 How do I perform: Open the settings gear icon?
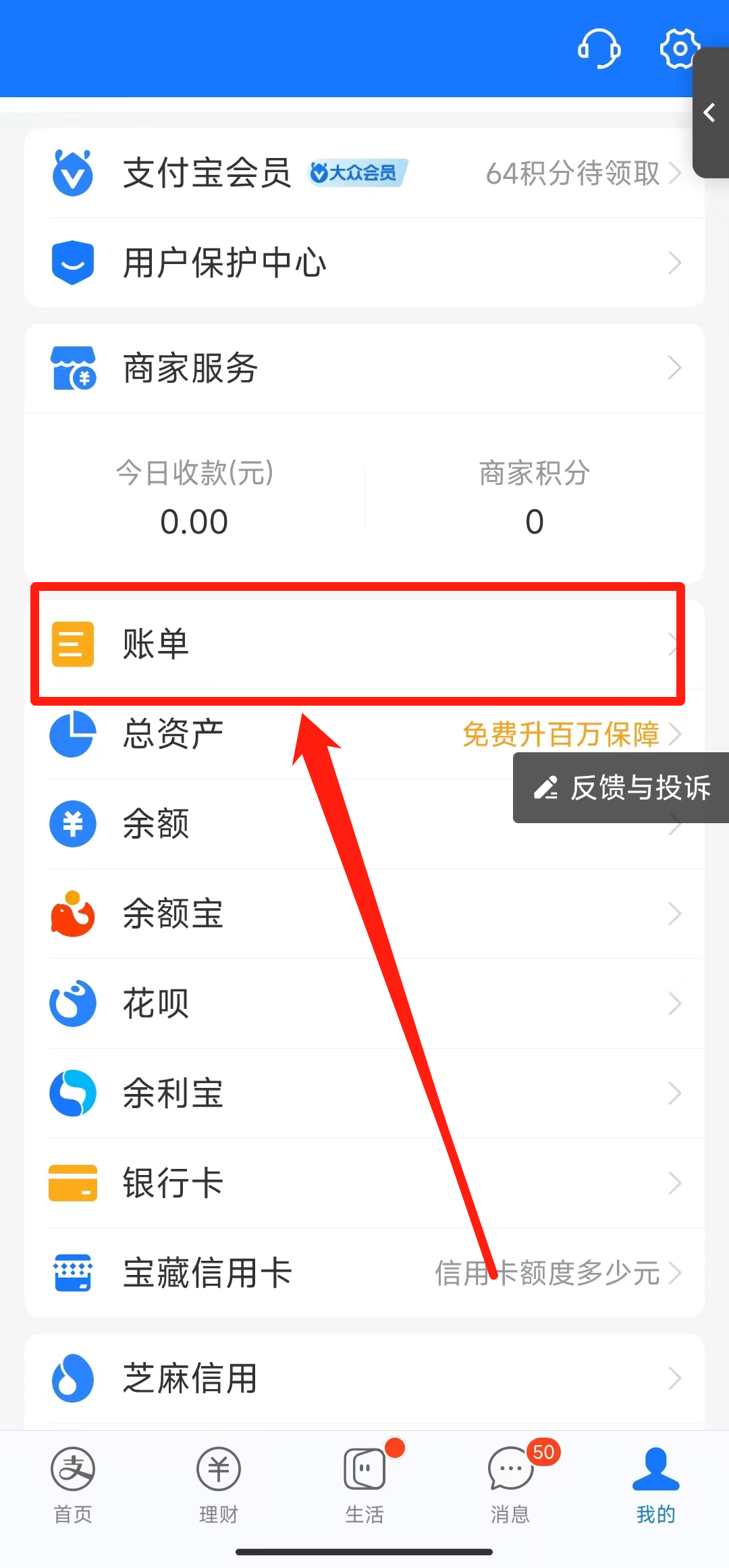(677, 49)
